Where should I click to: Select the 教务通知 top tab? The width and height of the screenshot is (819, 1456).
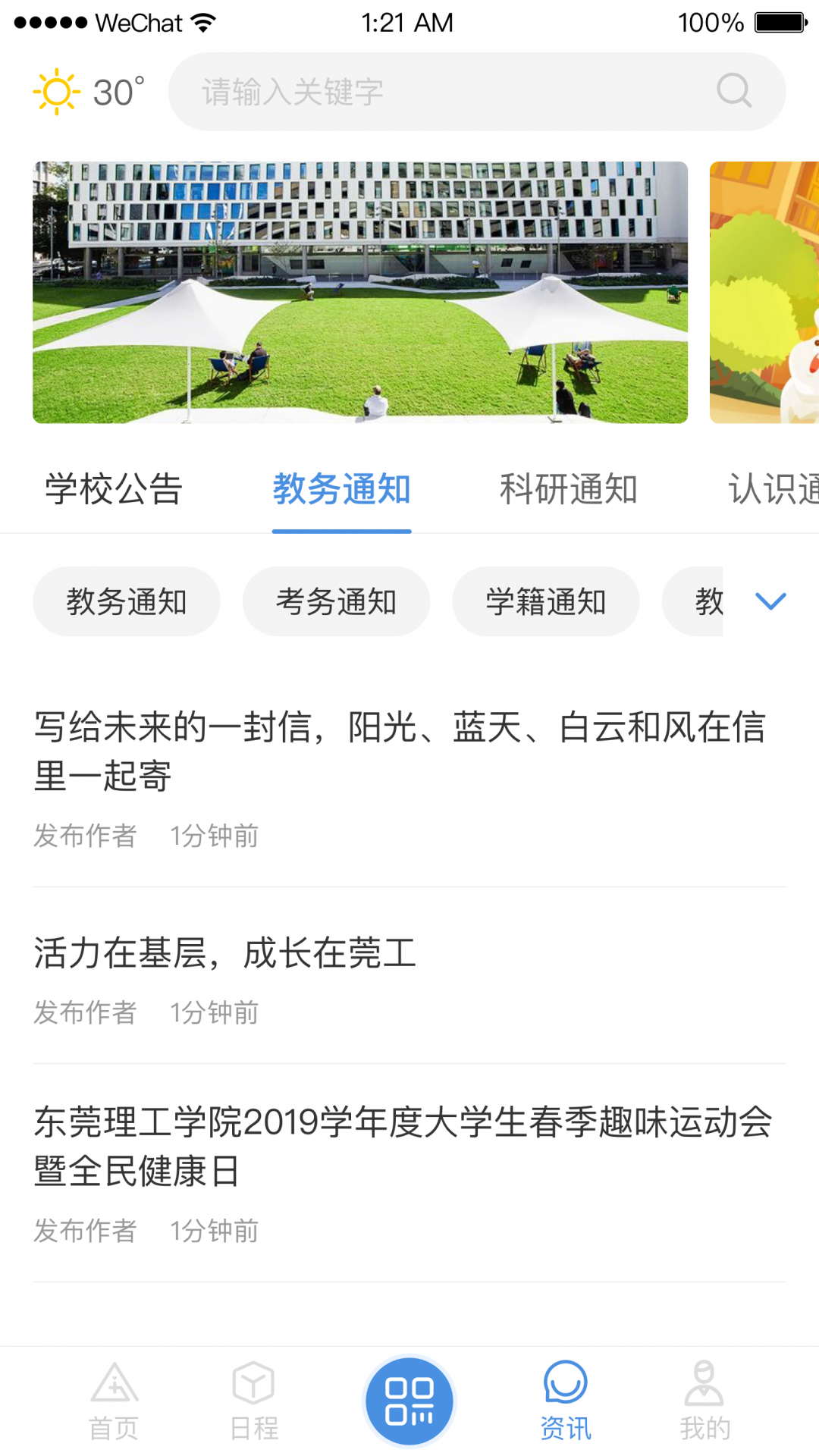tap(341, 489)
